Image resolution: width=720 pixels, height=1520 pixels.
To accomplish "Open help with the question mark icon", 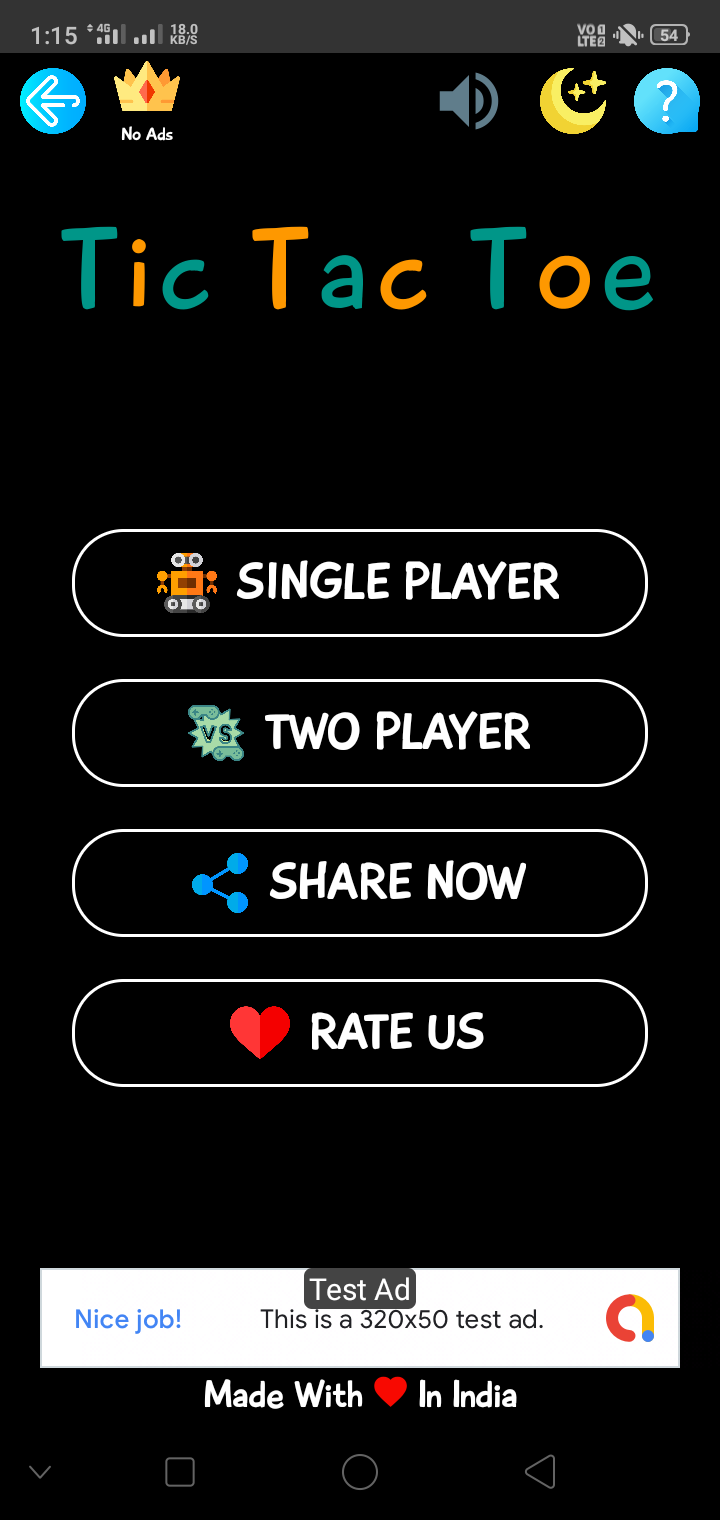I will tap(666, 101).
